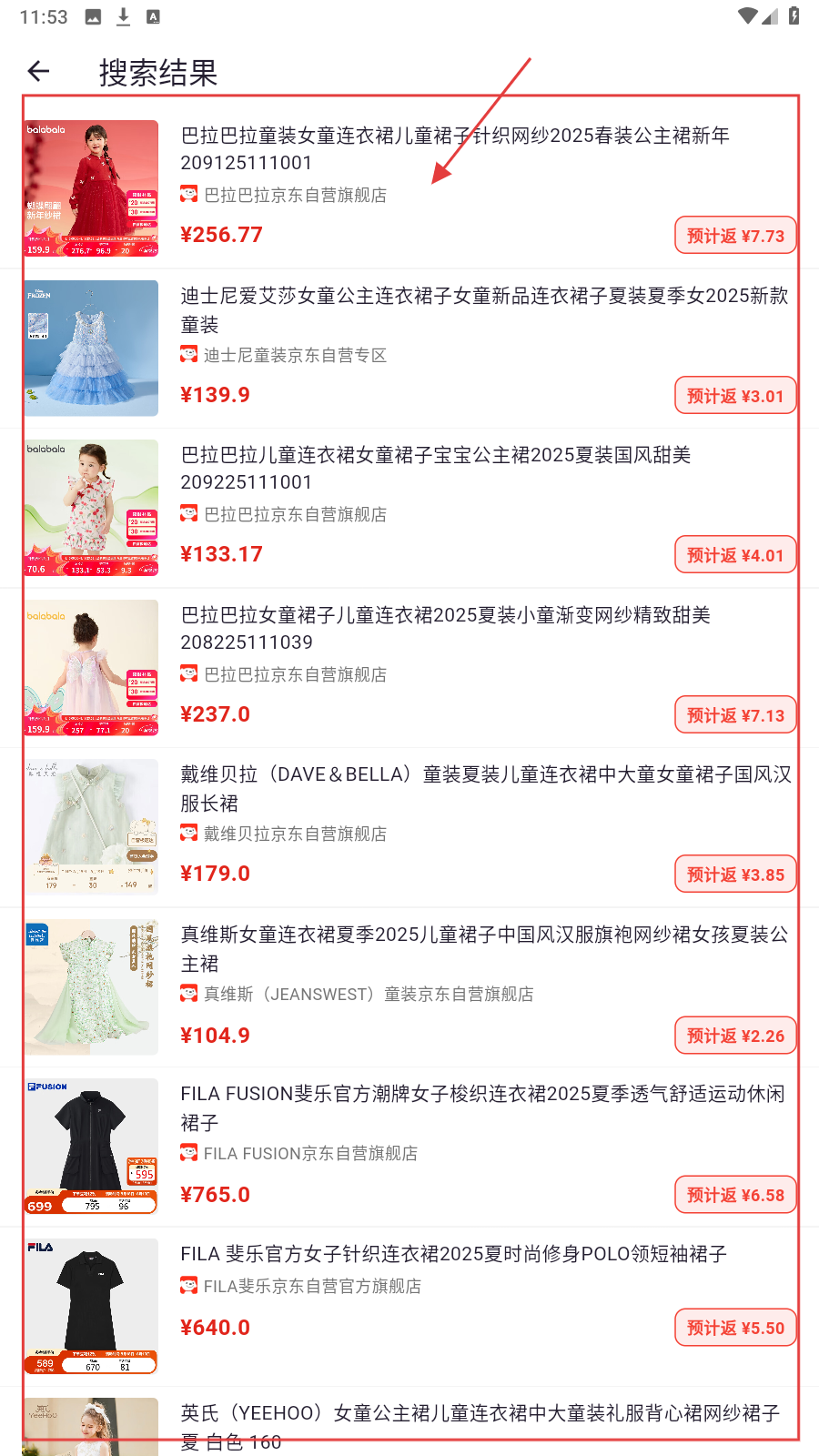Tap the 预计返 ¥3.85 rebate button

[x=735, y=875]
